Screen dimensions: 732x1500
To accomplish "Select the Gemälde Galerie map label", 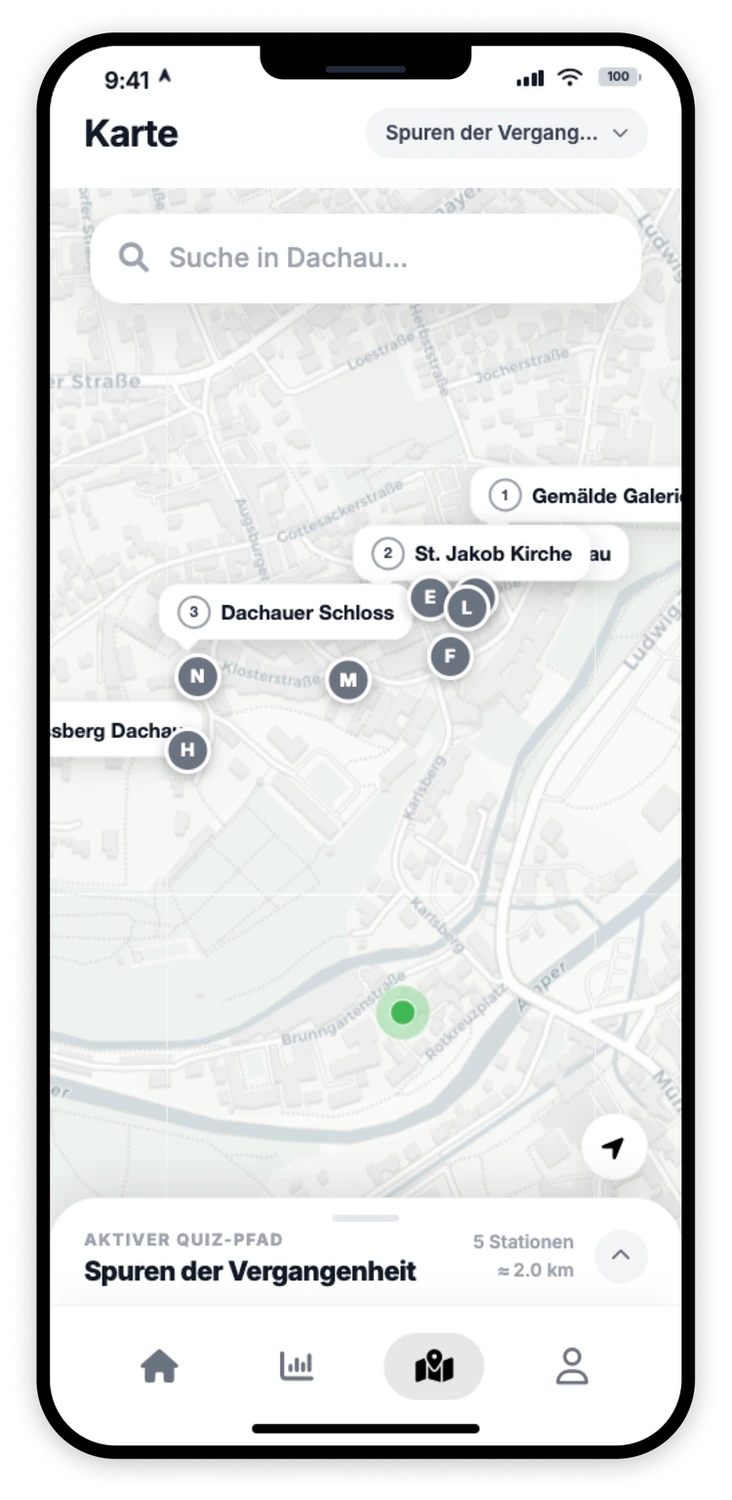I will coord(577,495).
